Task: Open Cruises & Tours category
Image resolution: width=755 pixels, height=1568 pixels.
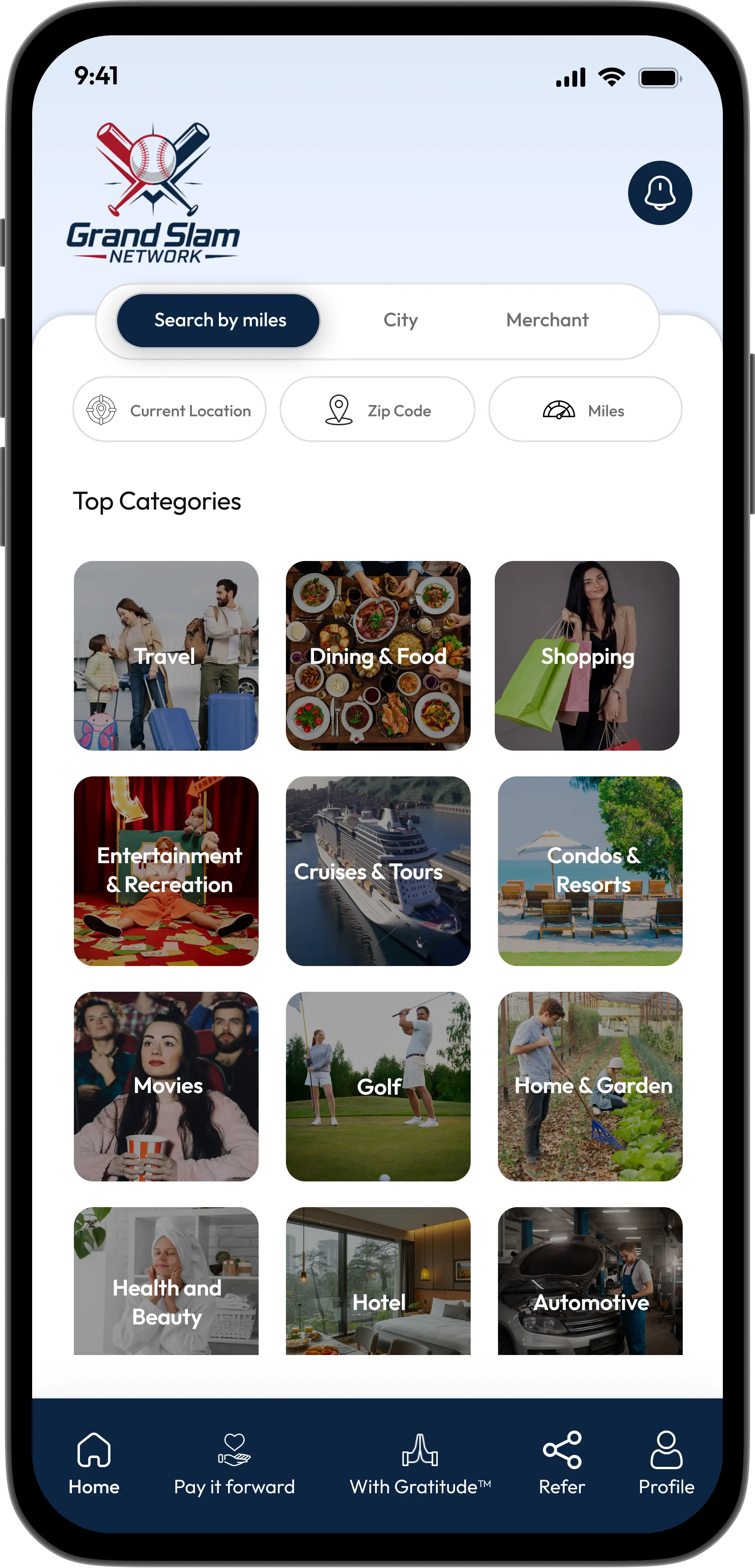Action: pos(378,870)
